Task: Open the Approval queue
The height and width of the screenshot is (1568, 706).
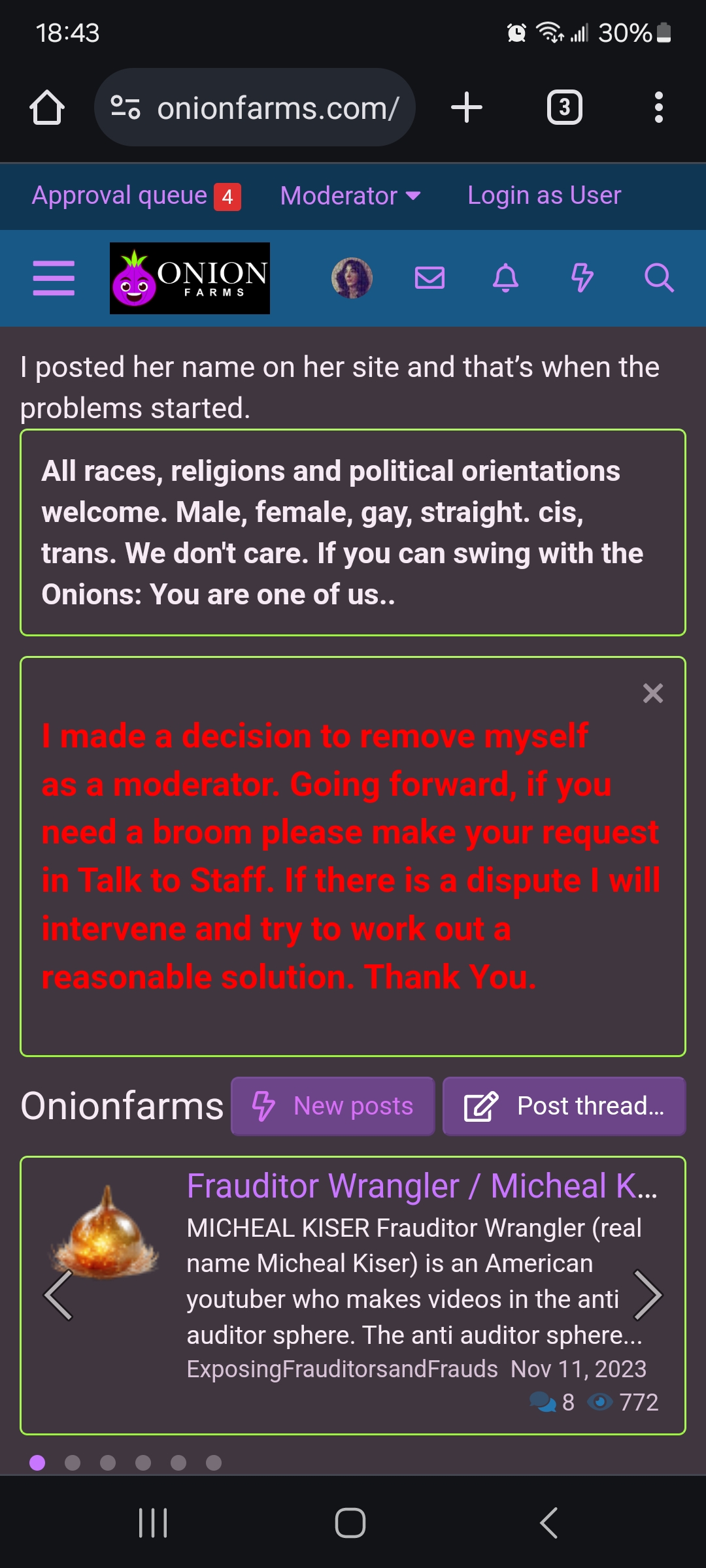Action: point(137,196)
